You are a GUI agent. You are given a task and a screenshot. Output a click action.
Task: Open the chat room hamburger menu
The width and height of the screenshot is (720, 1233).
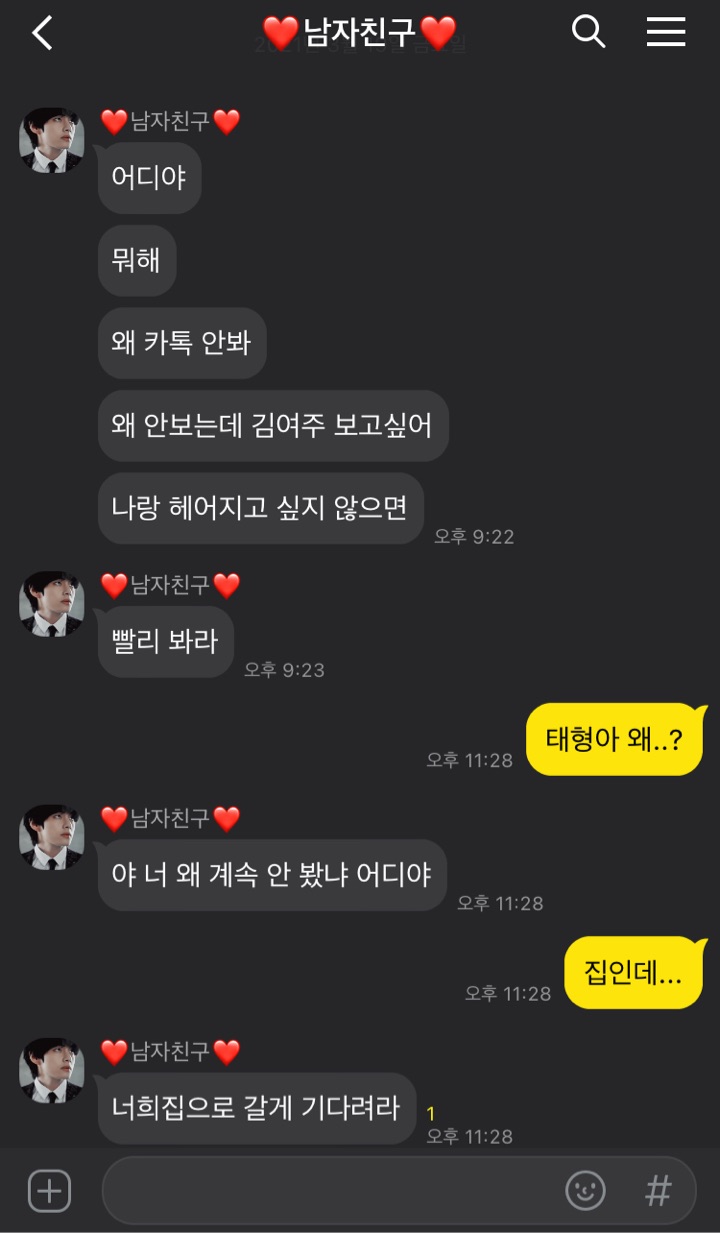pos(665,32)
